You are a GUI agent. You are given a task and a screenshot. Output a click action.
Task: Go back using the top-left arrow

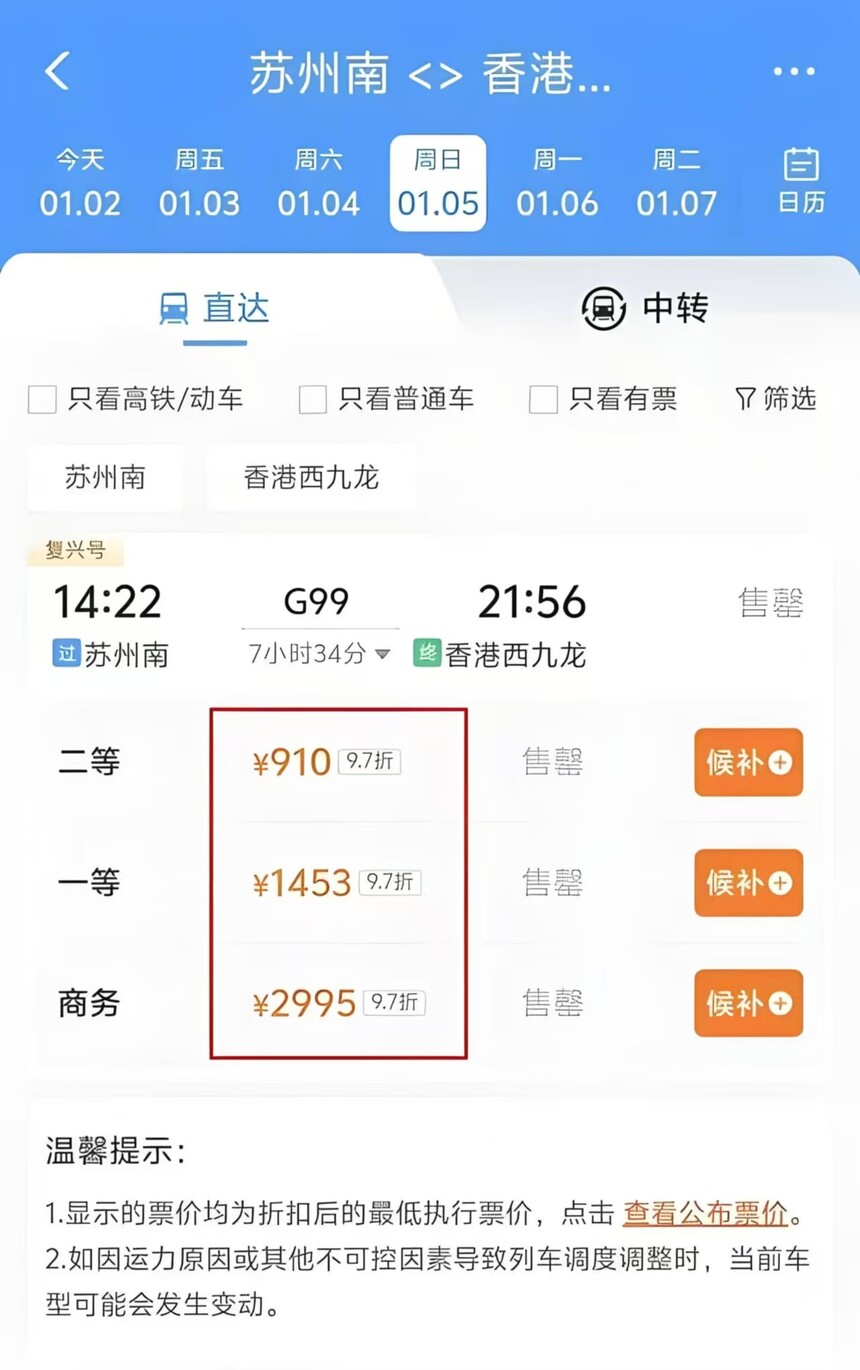(57, 72)
